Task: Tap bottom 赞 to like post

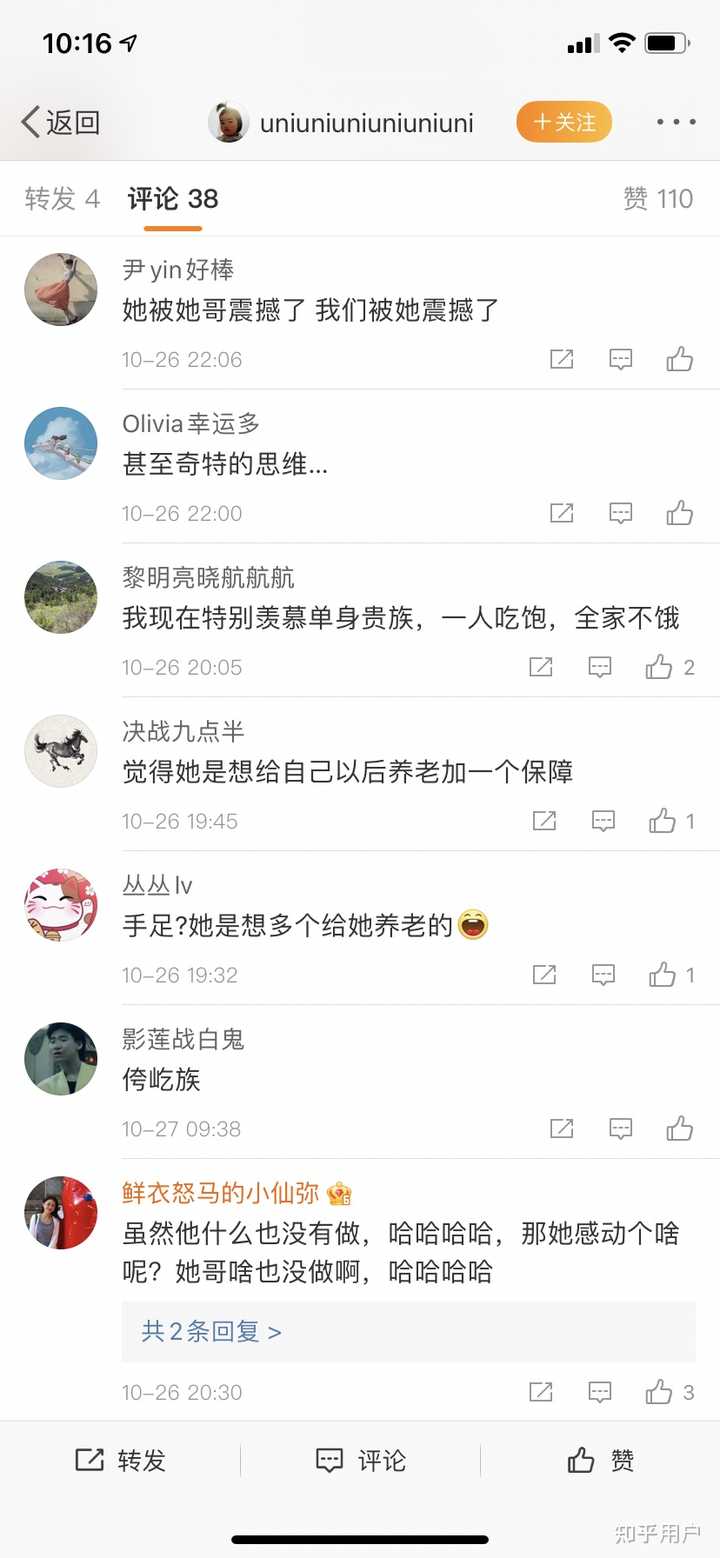Action: pos(600,1460)
